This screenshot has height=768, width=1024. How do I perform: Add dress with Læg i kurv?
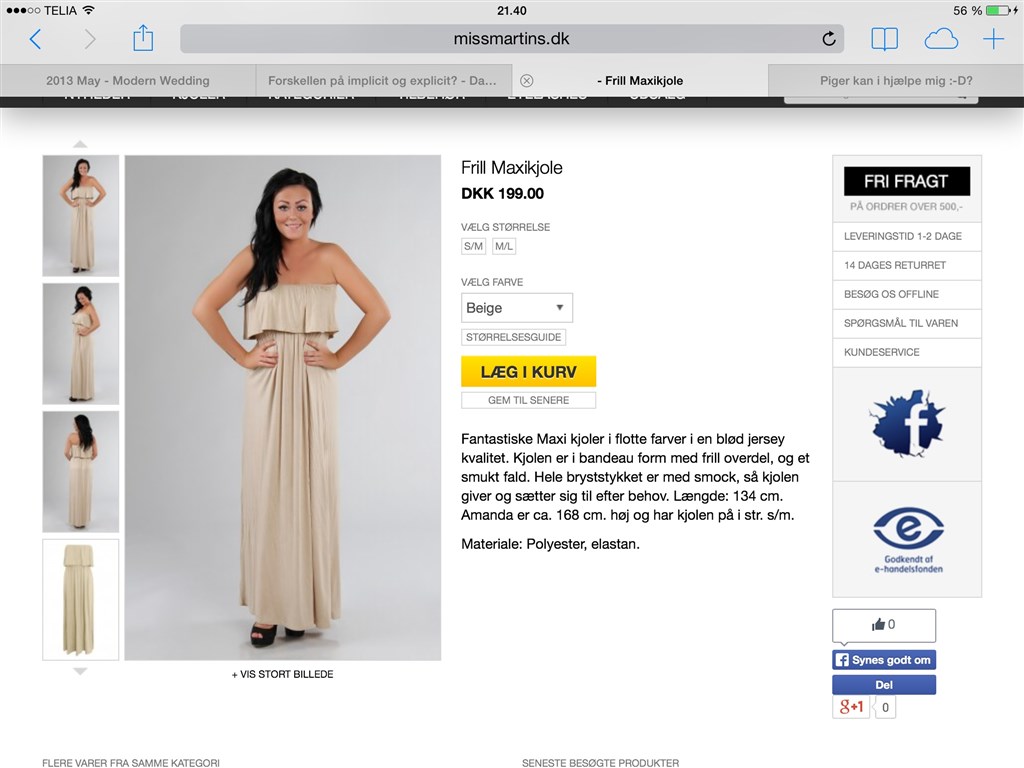(528, 371)
